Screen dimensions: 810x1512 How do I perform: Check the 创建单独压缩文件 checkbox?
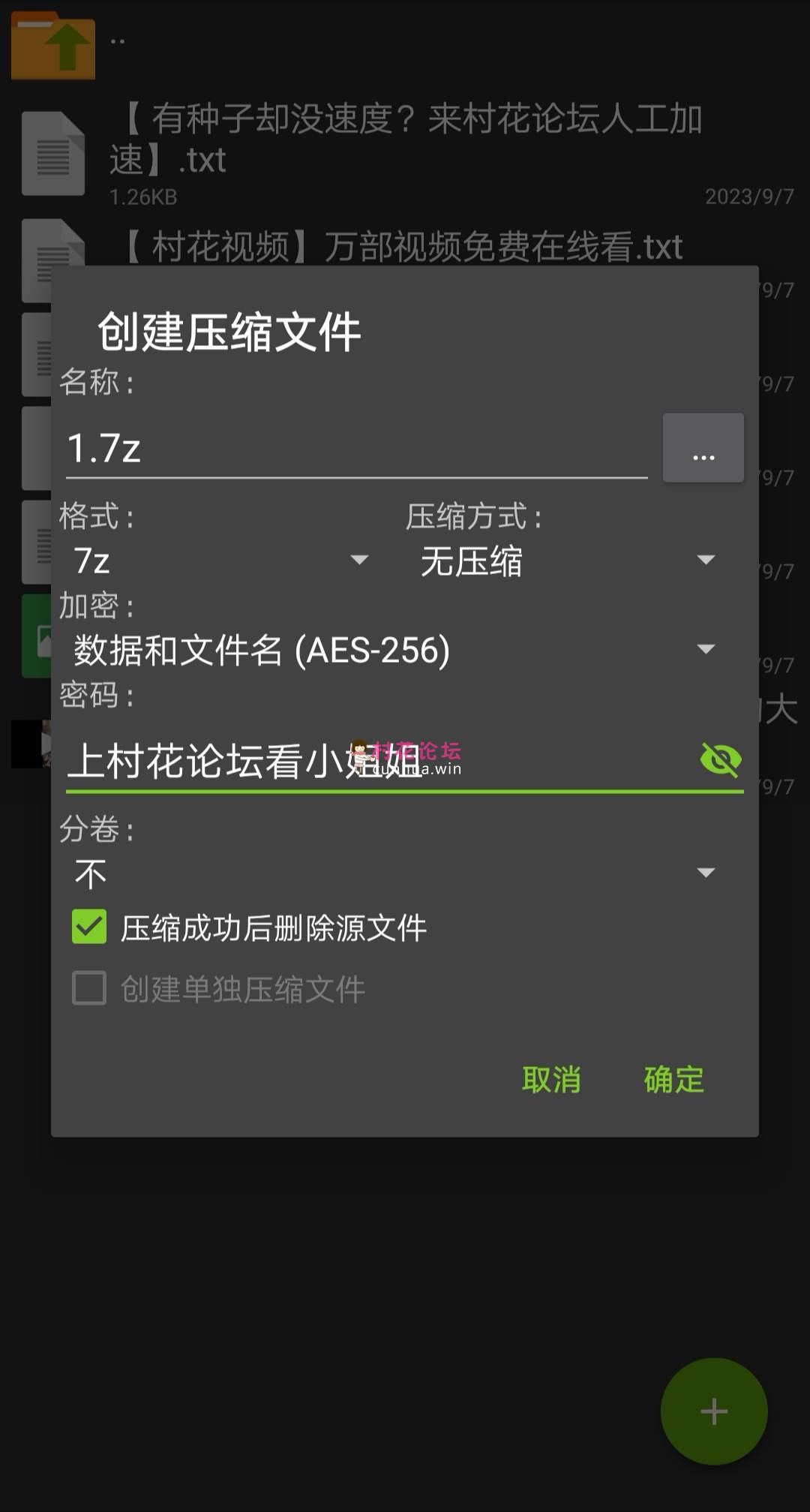tap(89, 988)
